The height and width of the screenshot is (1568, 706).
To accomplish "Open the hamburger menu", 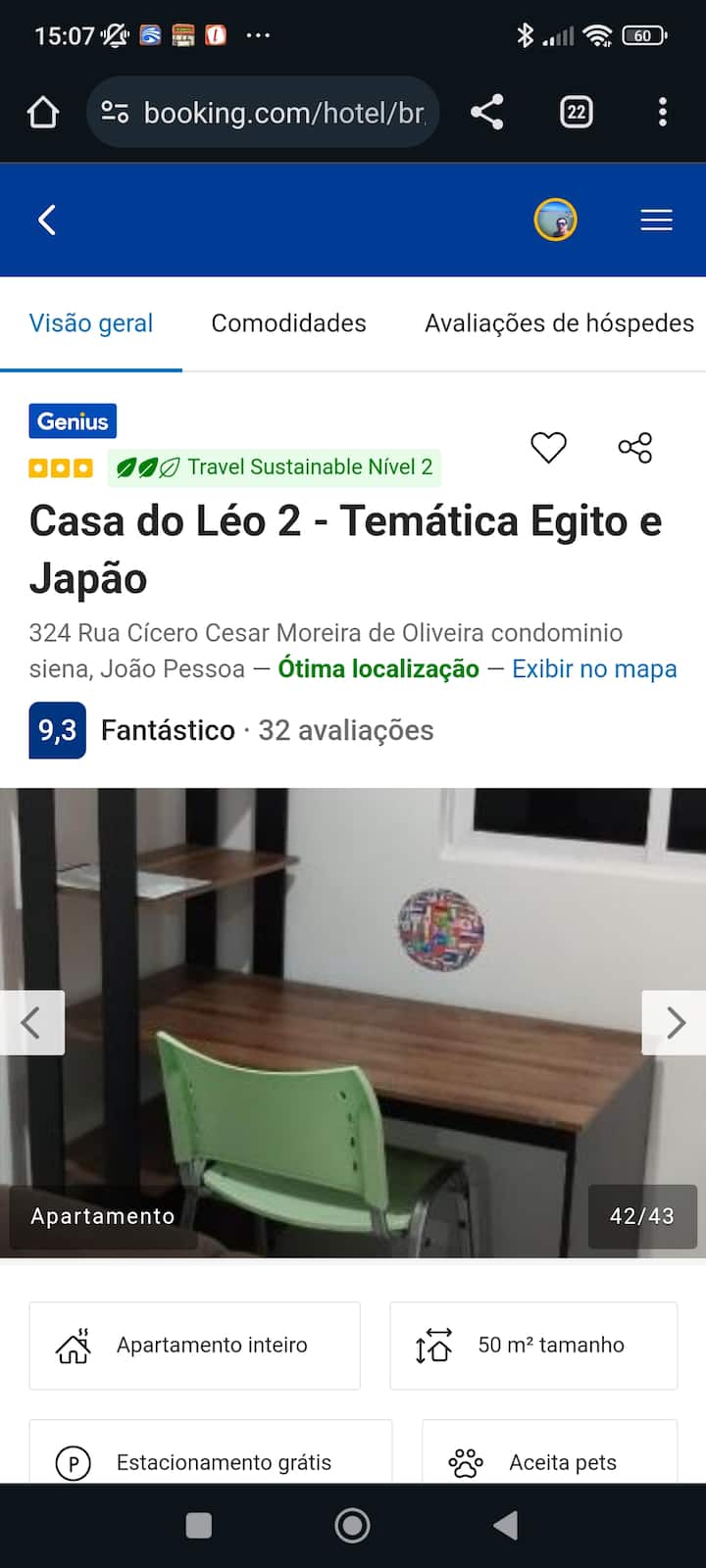I will pos(656,220).
